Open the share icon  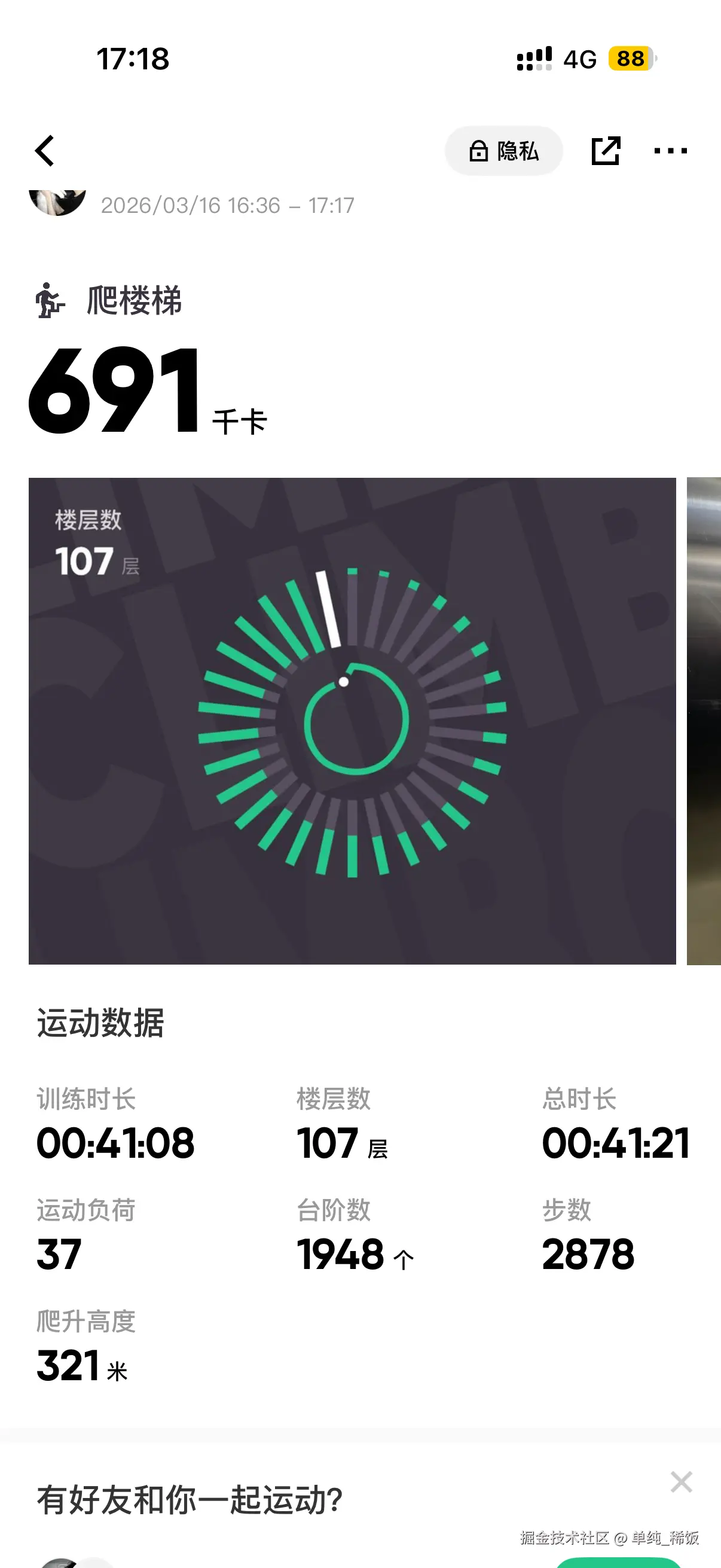[x=607, y=150]
